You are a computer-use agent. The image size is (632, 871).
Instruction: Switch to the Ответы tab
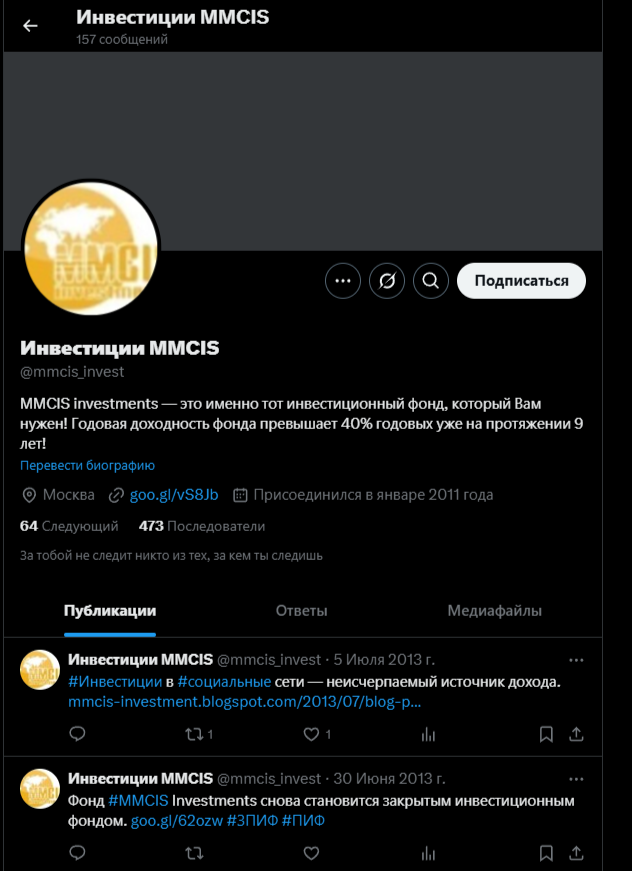tap(301, 611)
